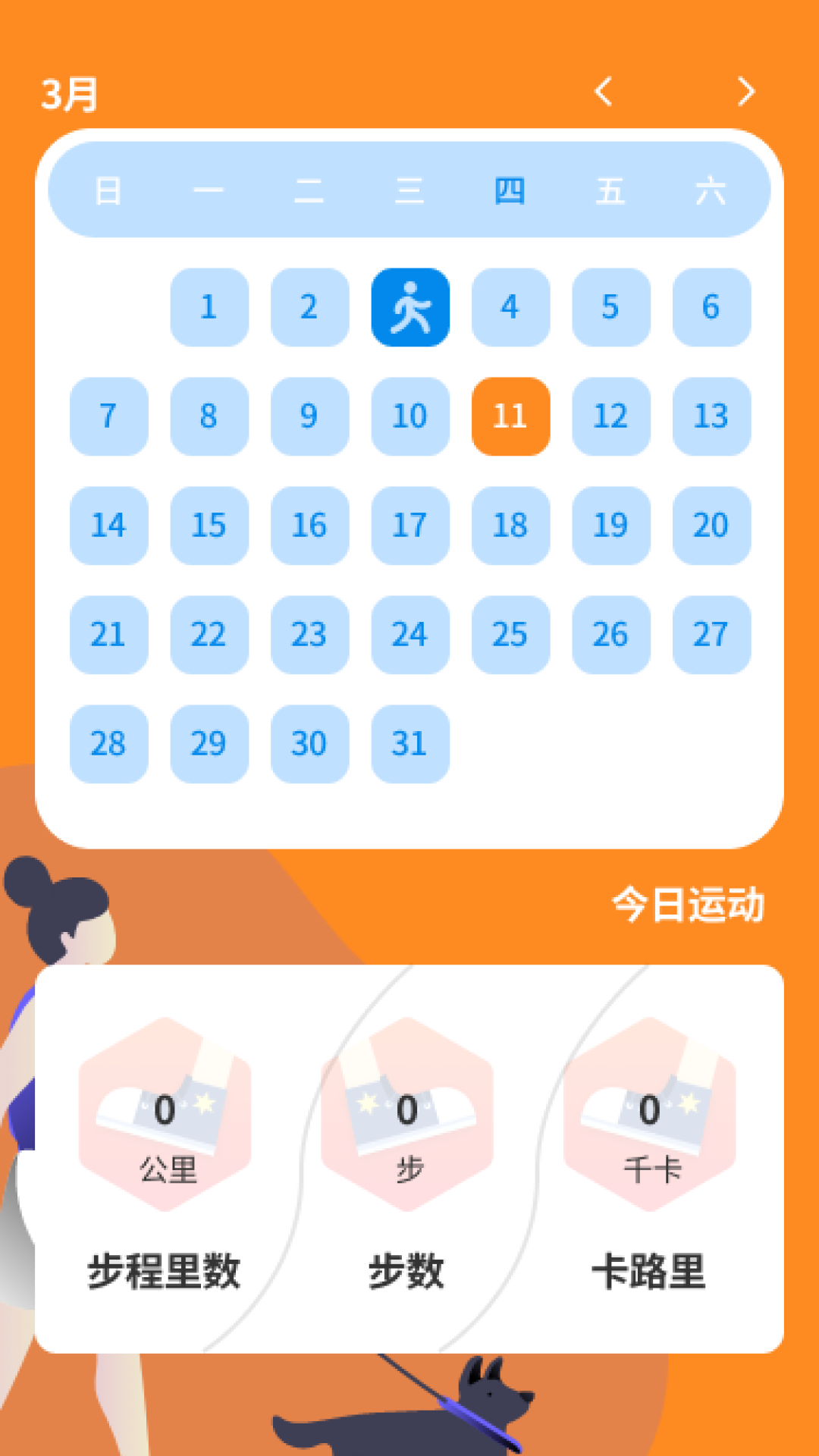Go to the next month
Screen dimensions: 819x1456
tap(746, 92)
